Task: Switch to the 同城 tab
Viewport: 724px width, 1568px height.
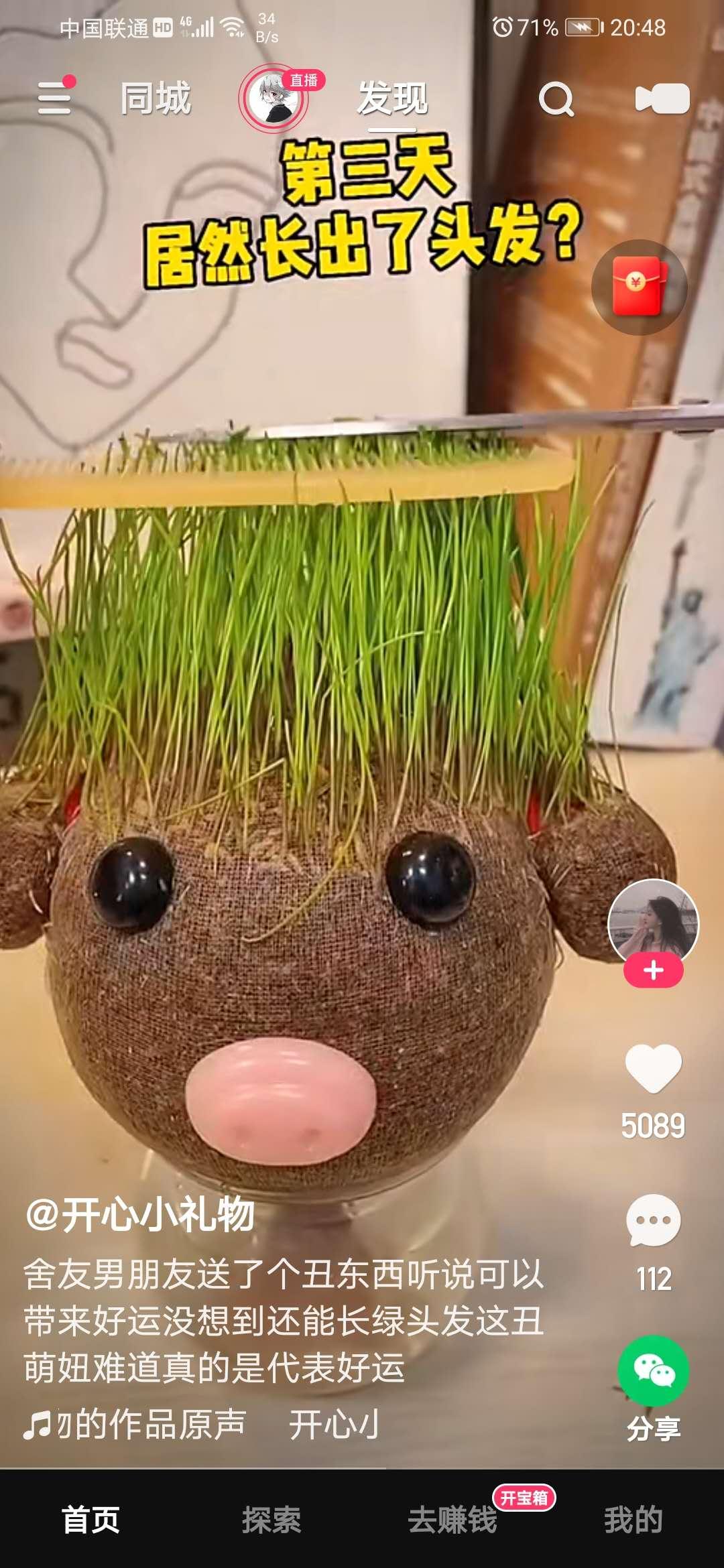Action: coord(156,99)
